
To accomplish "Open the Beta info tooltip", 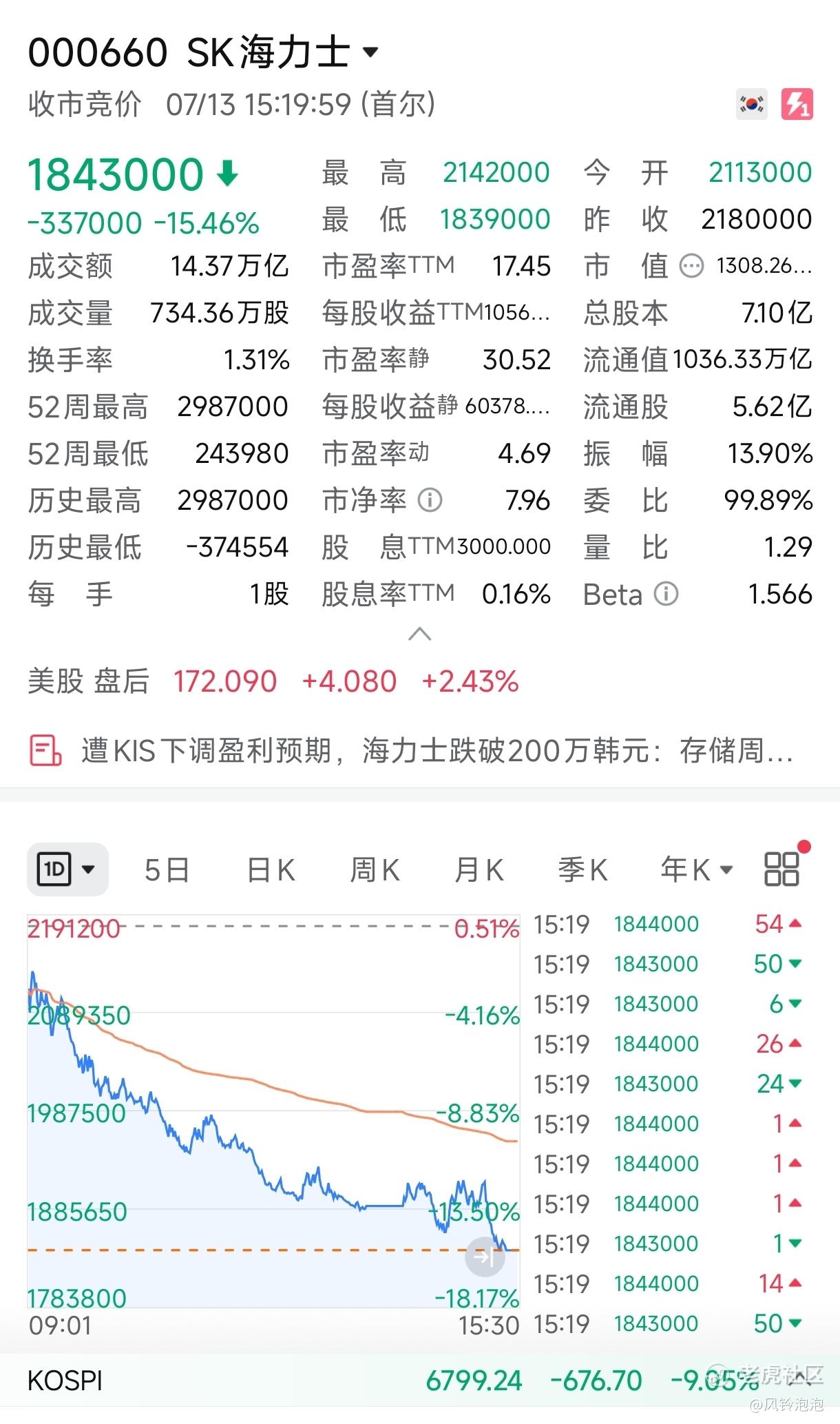I will point(666,594).
